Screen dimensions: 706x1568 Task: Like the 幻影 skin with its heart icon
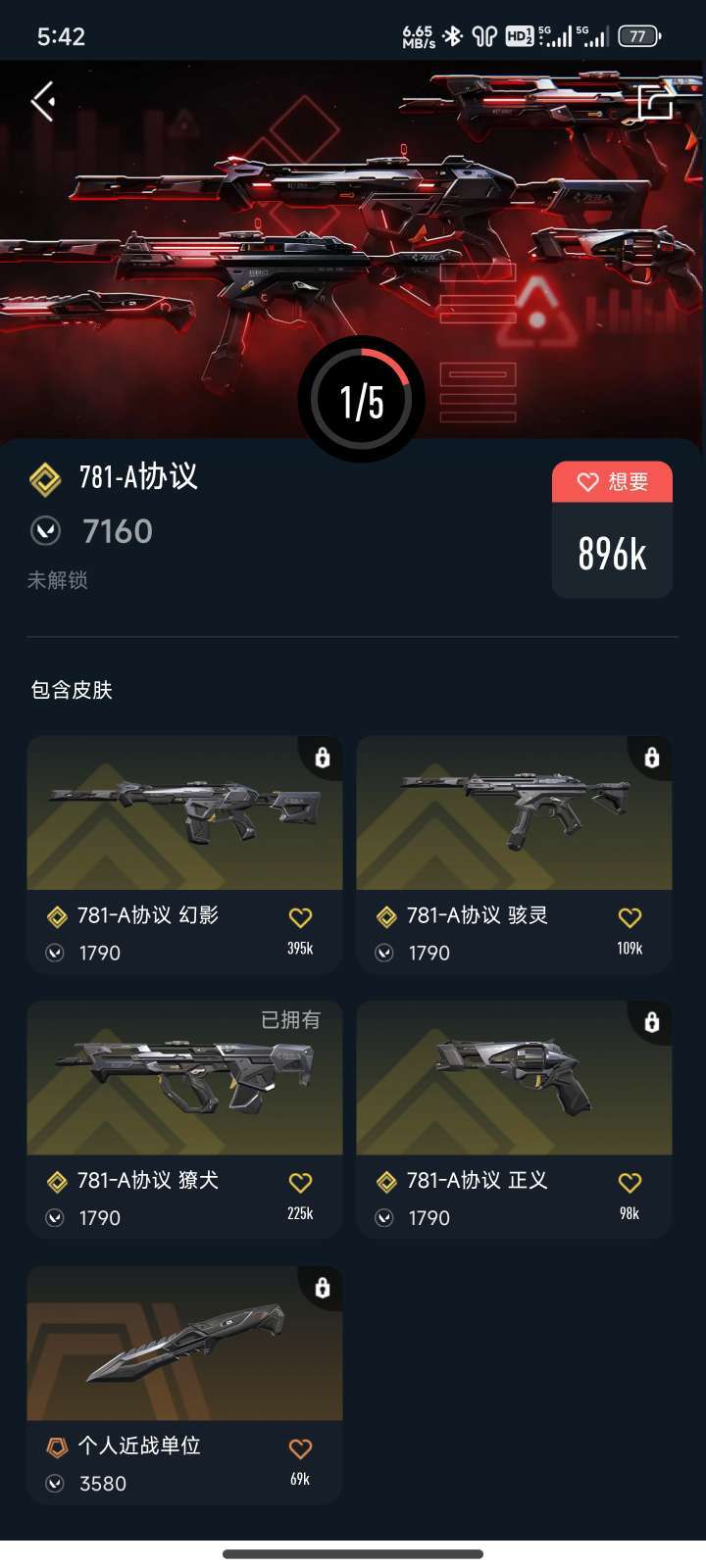coord(300,917)
